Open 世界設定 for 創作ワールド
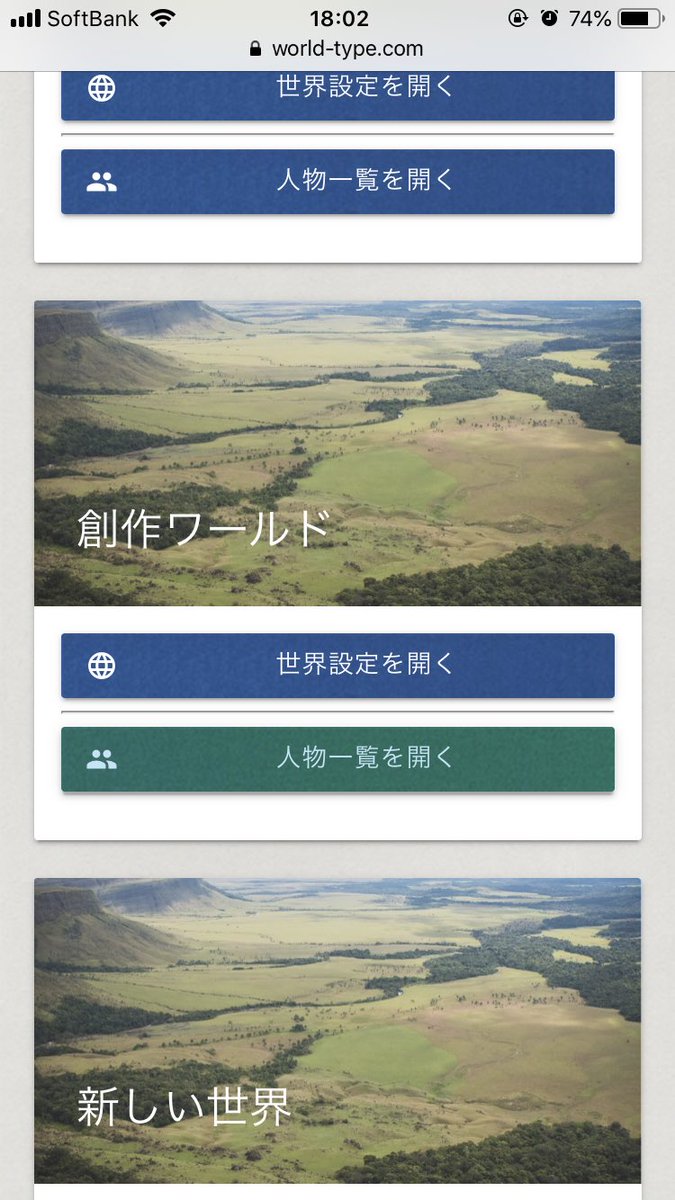675x1200 pixels. coord(338,665)
